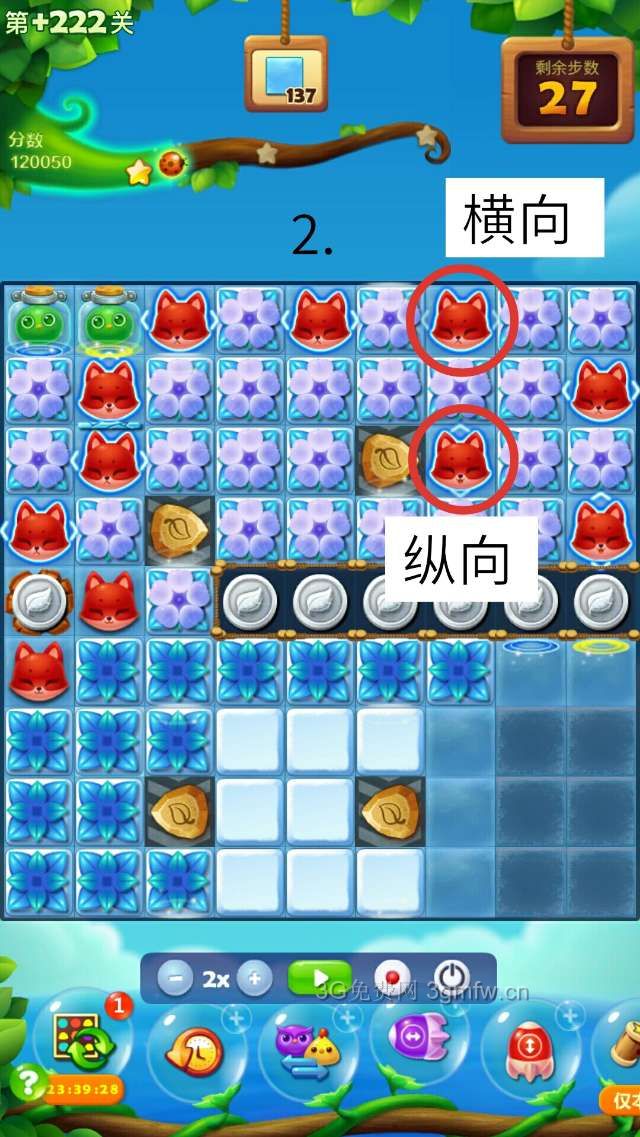The height and width of the screenshot is (1137, 640).
Task: Use the vertical rocket booster
Action: [x=528, y=1050]
